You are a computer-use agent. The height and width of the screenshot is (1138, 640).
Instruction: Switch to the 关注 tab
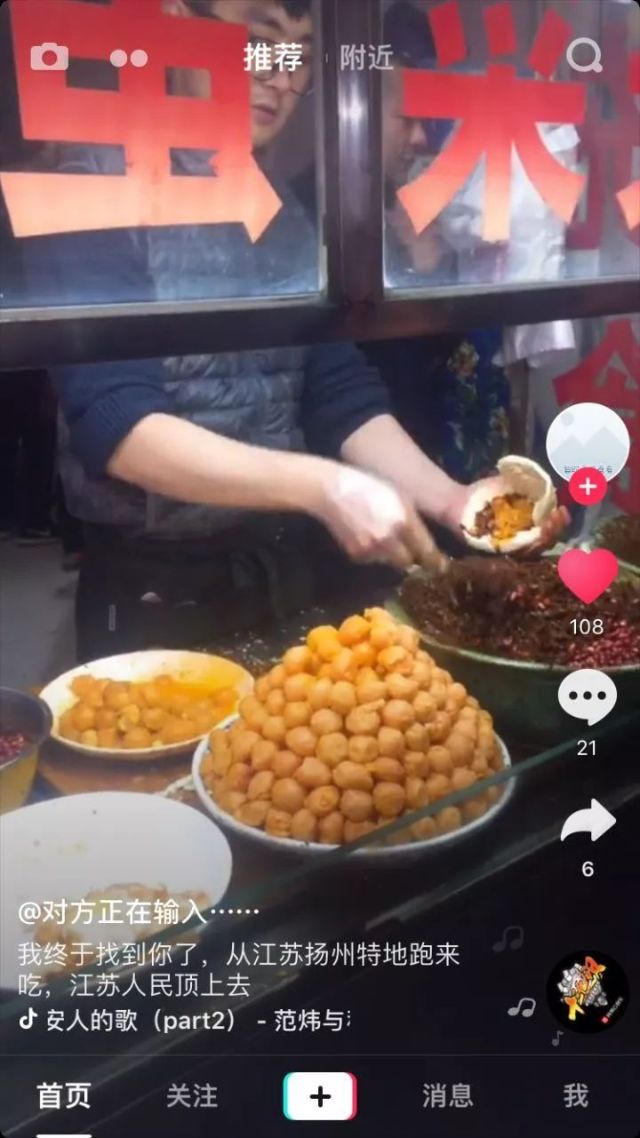(x=192, y=1095)
